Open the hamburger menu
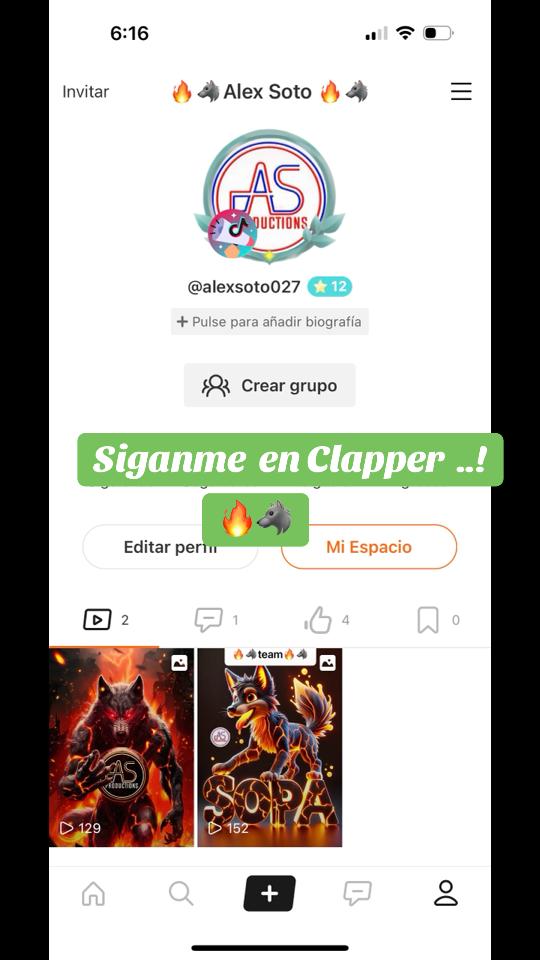 (461, 91)
